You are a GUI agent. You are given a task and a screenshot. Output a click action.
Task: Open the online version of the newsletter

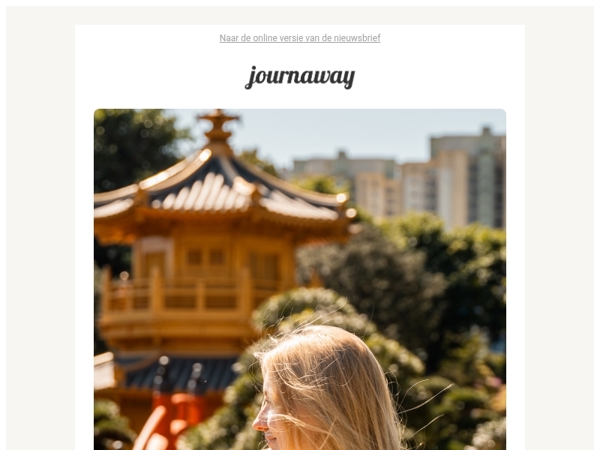[x=300, y=38]
